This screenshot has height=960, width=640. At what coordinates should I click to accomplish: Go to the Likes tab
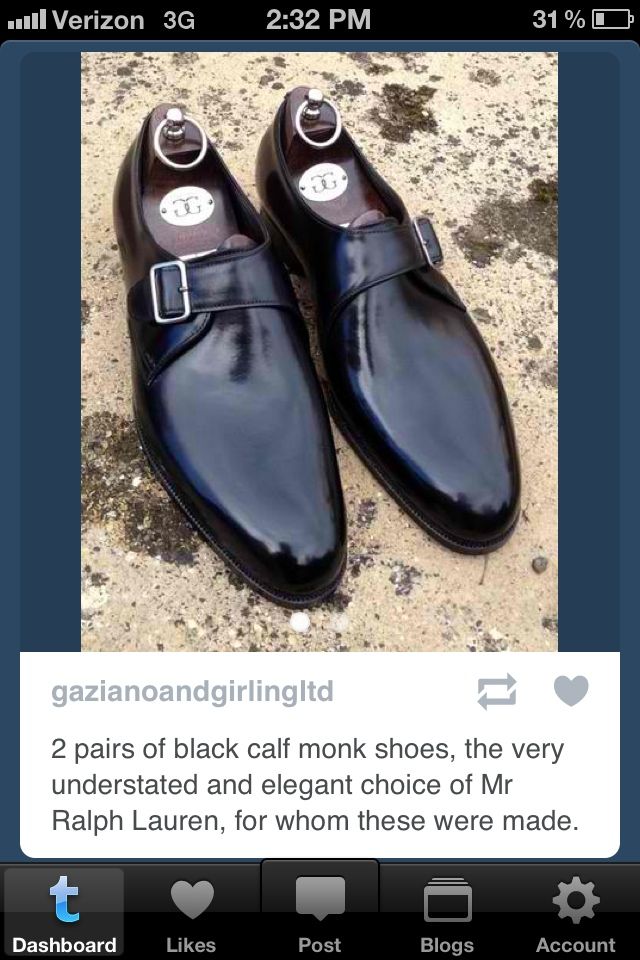(x=191, y=912)
